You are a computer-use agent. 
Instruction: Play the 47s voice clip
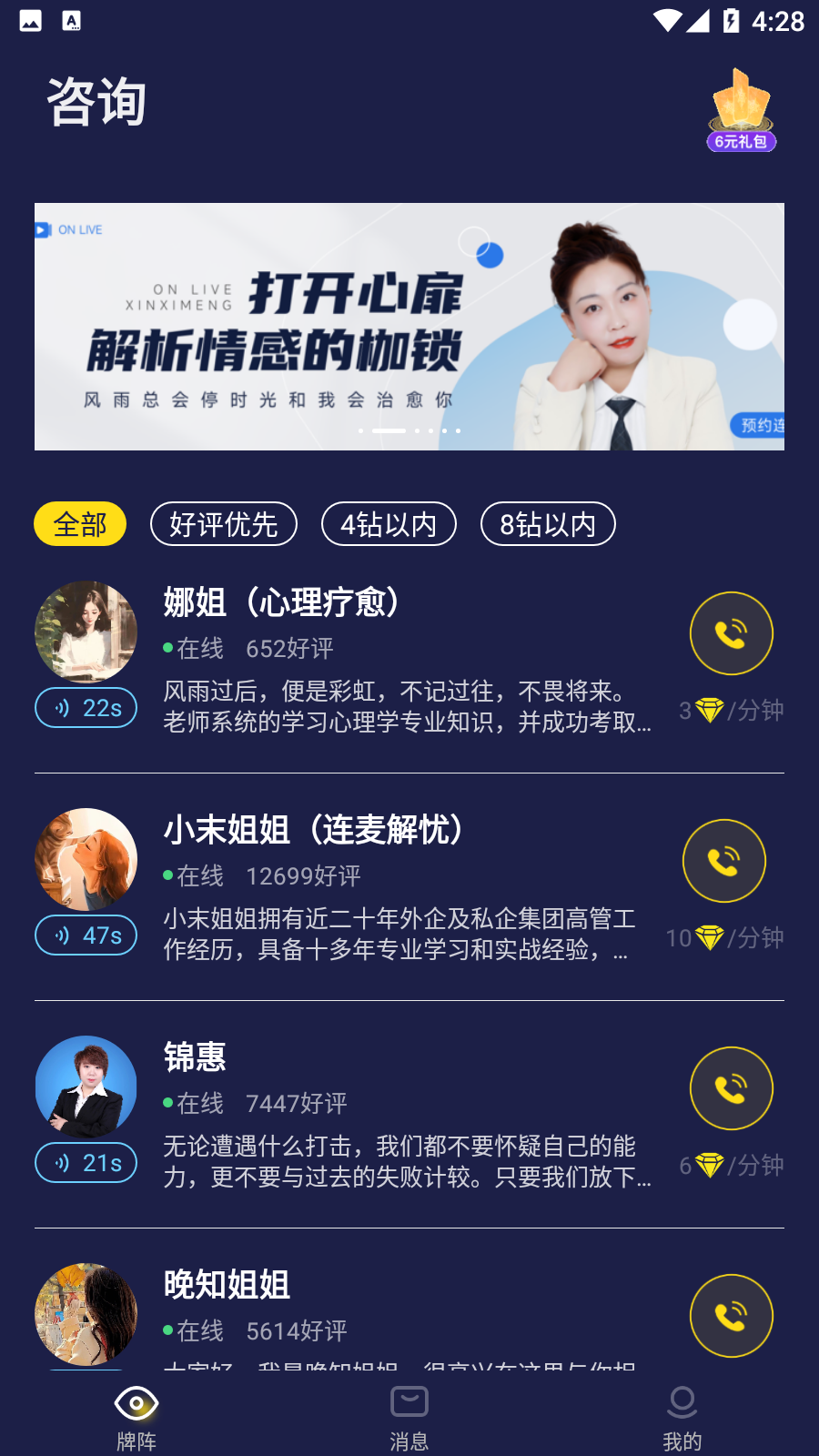point(86,935)
